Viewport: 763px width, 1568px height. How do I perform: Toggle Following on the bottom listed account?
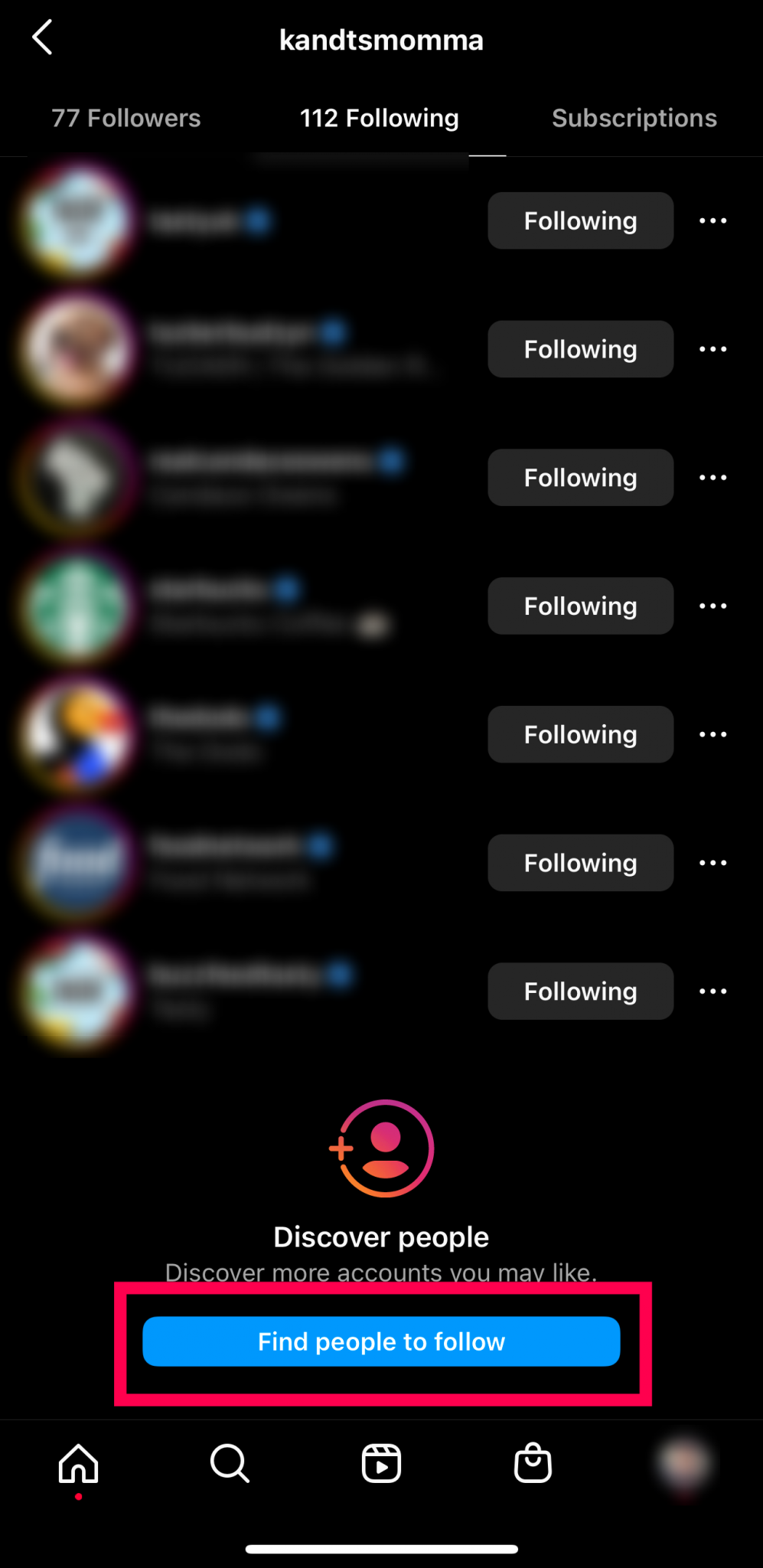[x=580, y=991]
